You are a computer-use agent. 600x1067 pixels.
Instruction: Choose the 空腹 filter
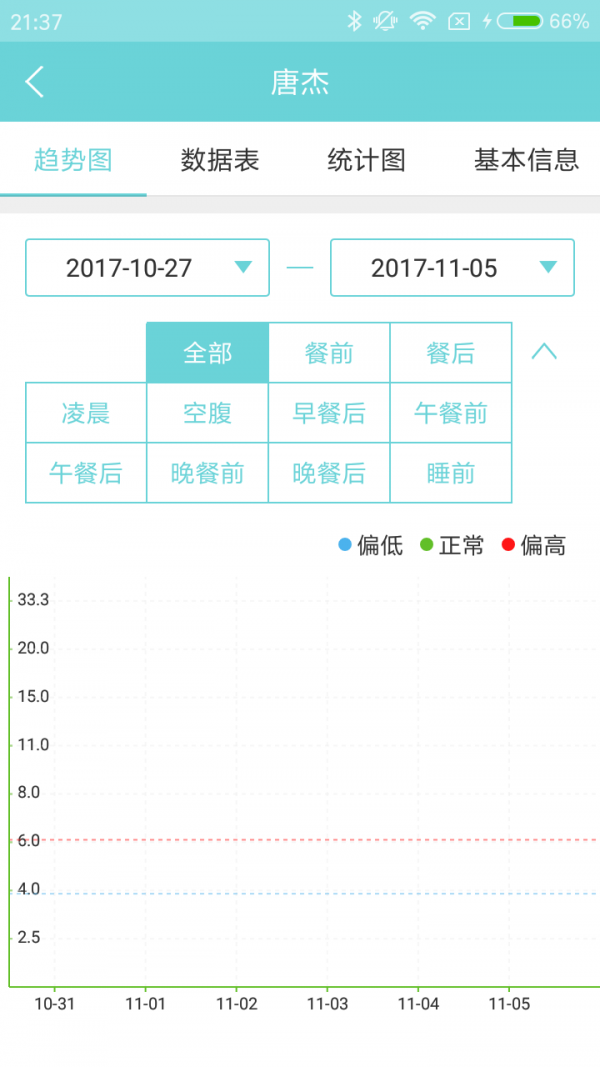coord(207,413)
